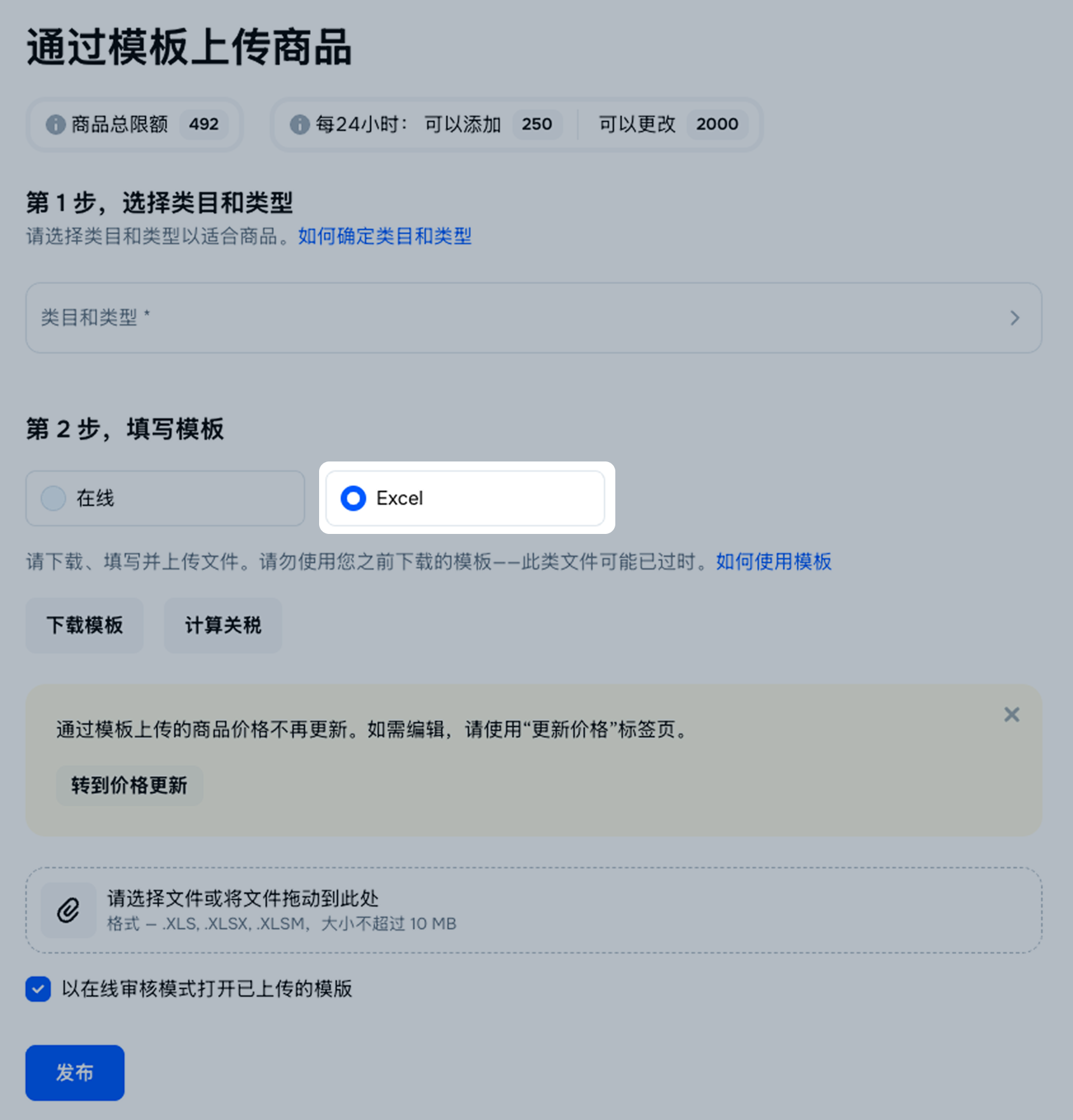Select the Excel template option

pos(353,498)
